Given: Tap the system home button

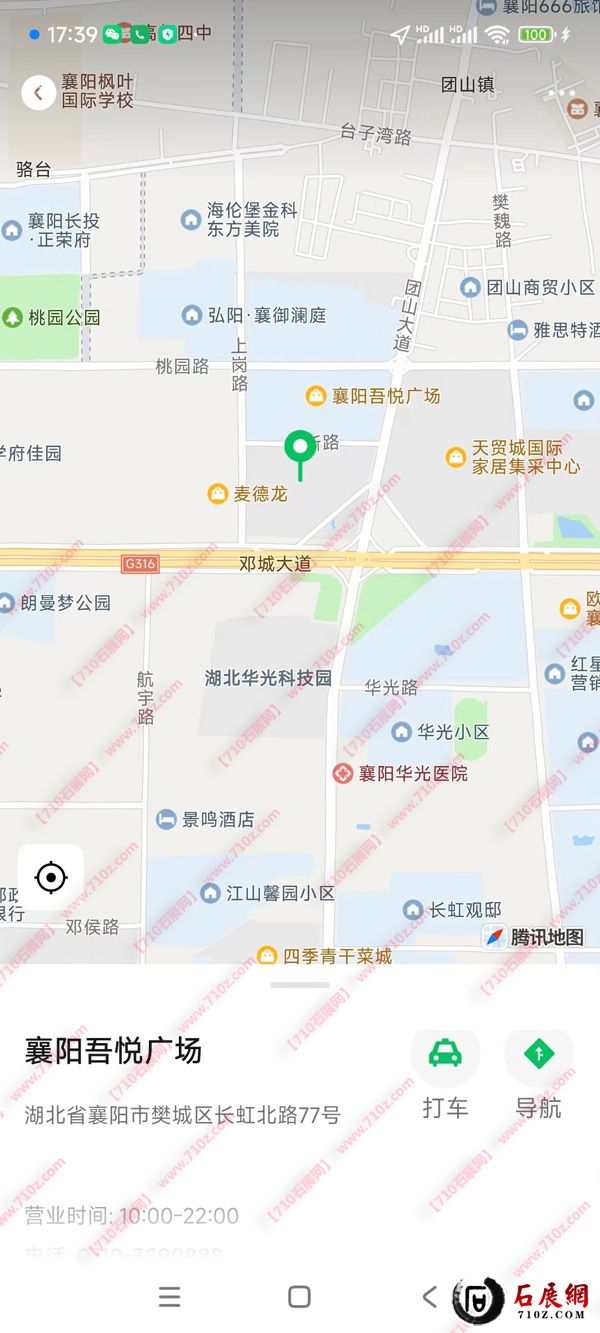Looking at the screenshot, I should tap(299, 1297).
